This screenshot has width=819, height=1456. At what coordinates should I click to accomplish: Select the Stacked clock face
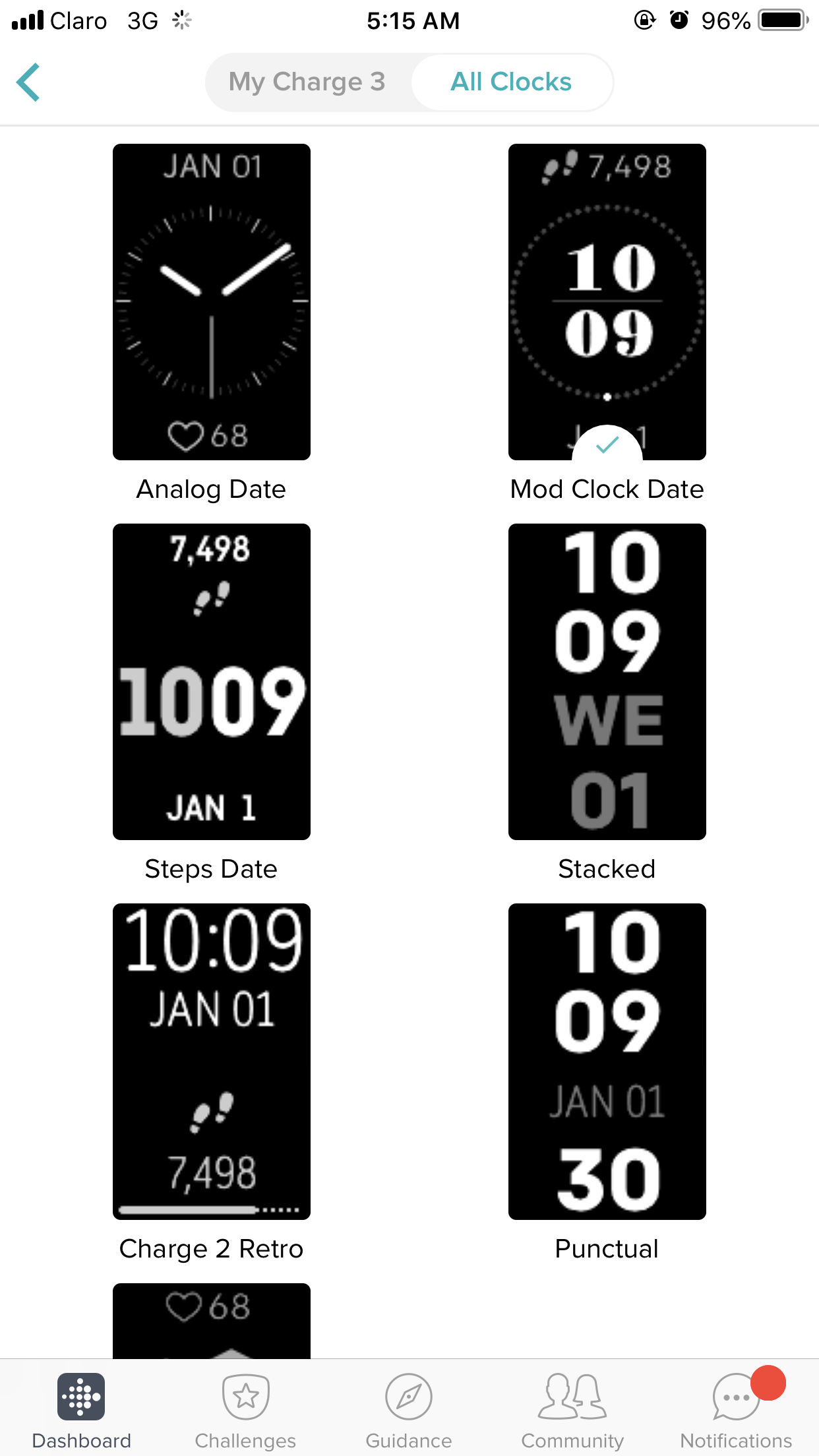[x=607, y=681]
